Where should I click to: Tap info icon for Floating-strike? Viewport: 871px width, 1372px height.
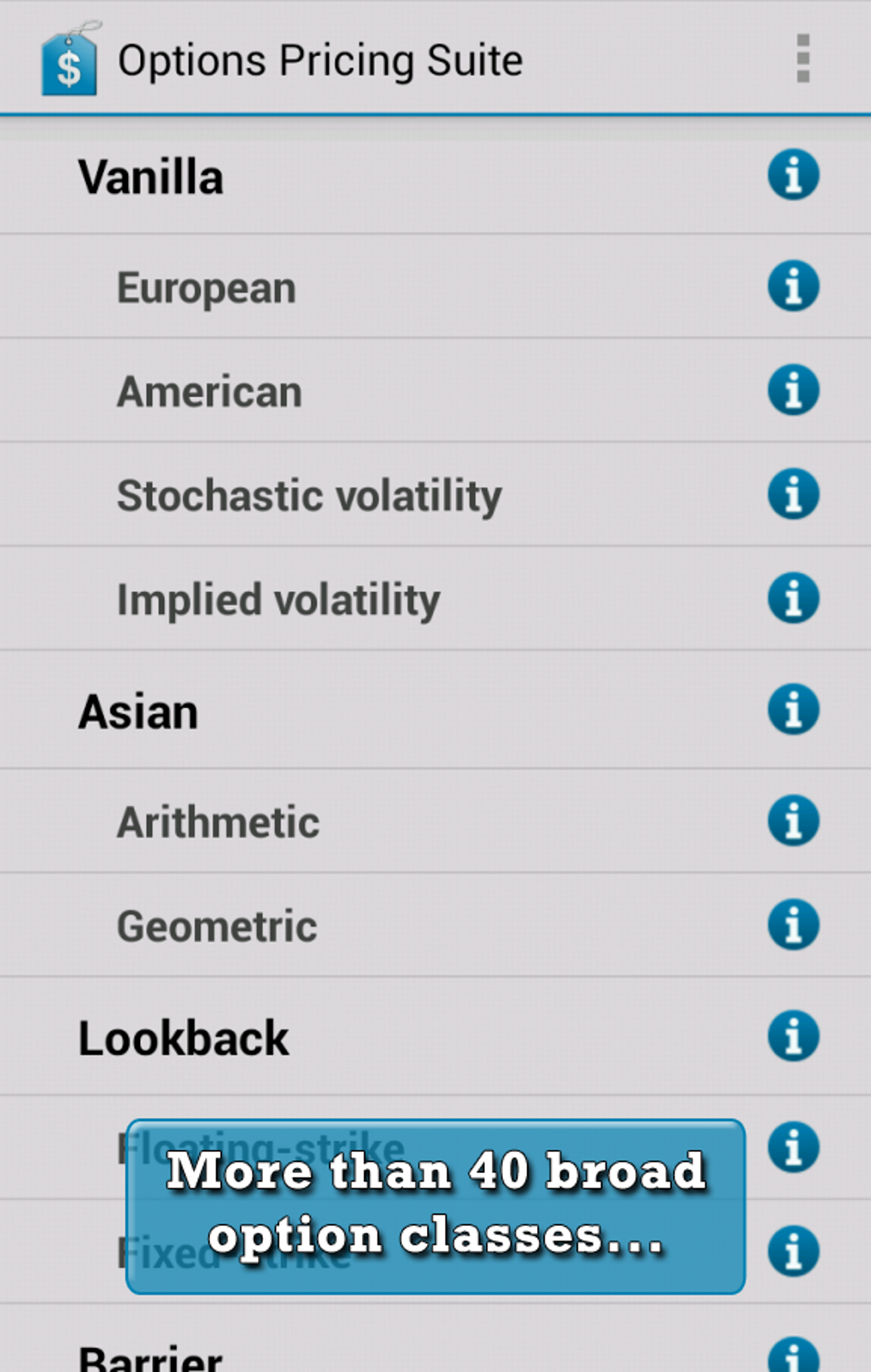click(793, 1147)
